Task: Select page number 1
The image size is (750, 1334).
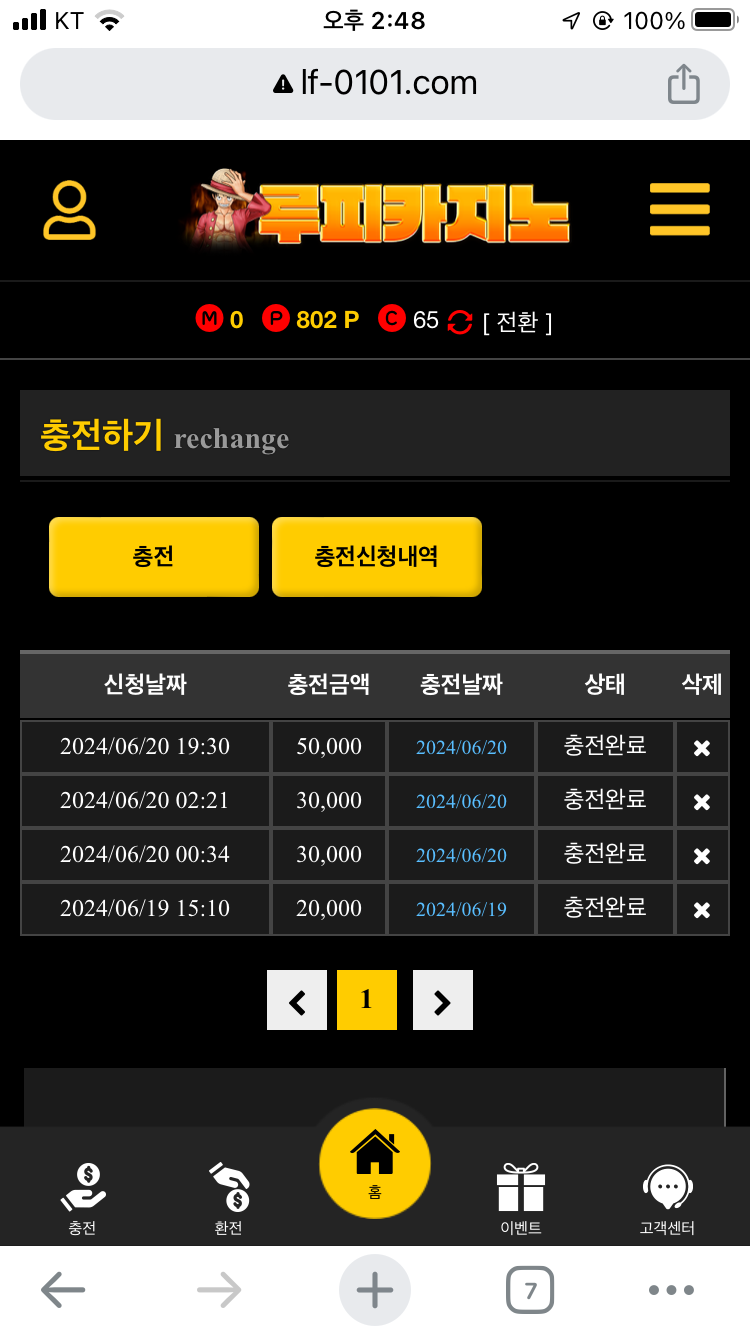Action: tap(366, 1000)
